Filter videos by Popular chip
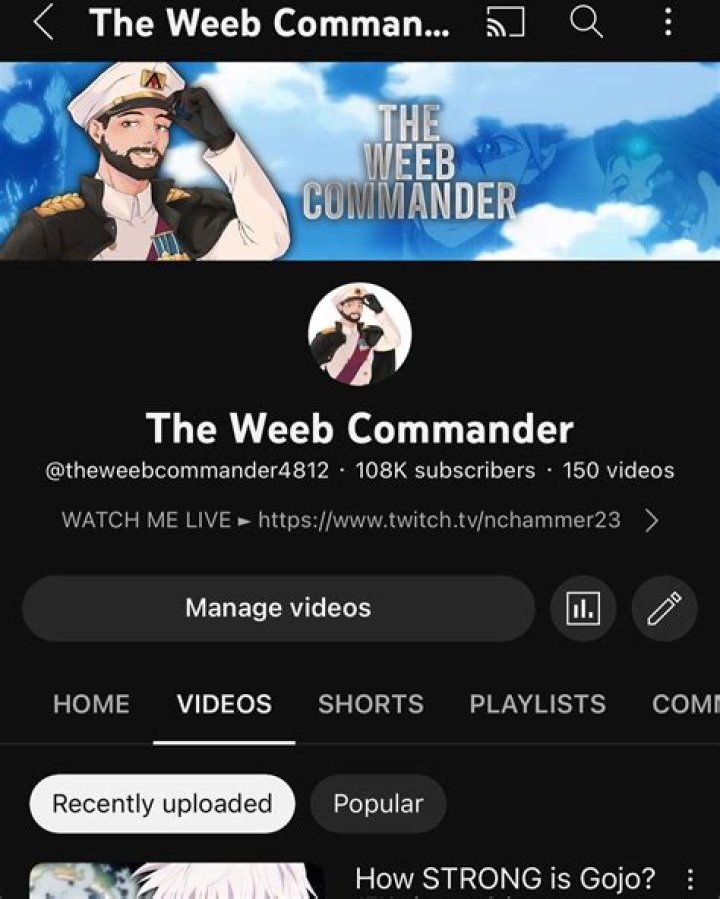The image size is (720, 899). pyautogui.click(x=378, y=804)
